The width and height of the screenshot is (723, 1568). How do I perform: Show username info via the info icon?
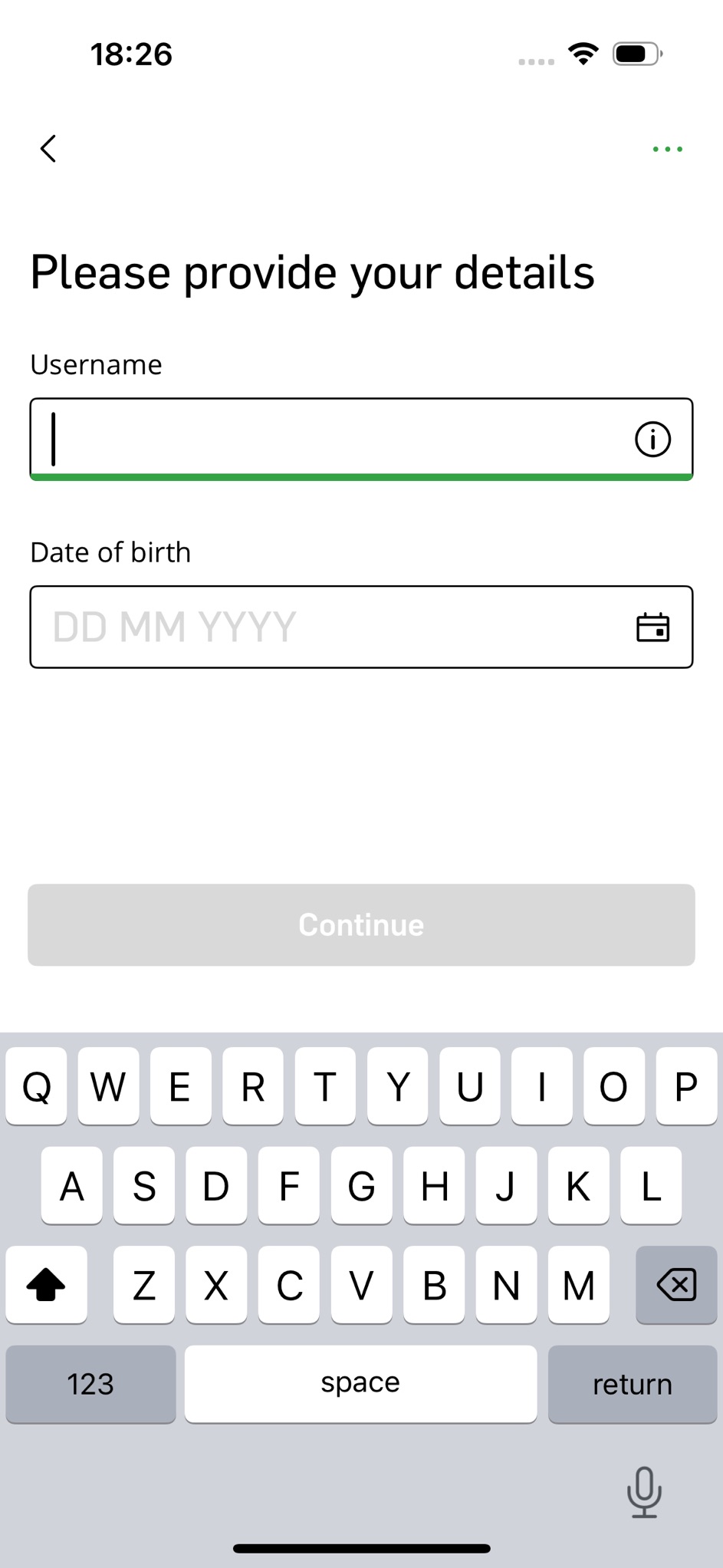point(652,440)
